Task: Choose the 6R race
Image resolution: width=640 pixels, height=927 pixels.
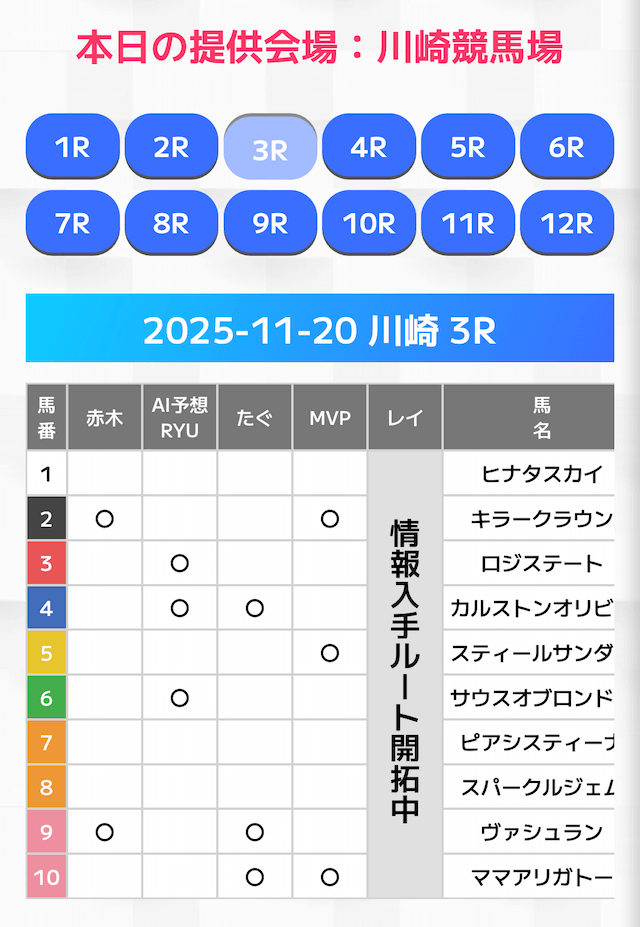Action: coord(567,147)
